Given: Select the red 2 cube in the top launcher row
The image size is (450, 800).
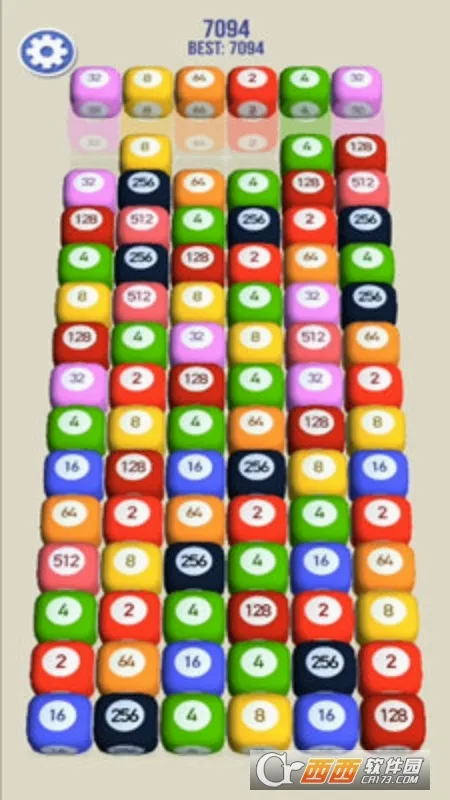Looking at the screenshot, I should (x=253, y=92).
